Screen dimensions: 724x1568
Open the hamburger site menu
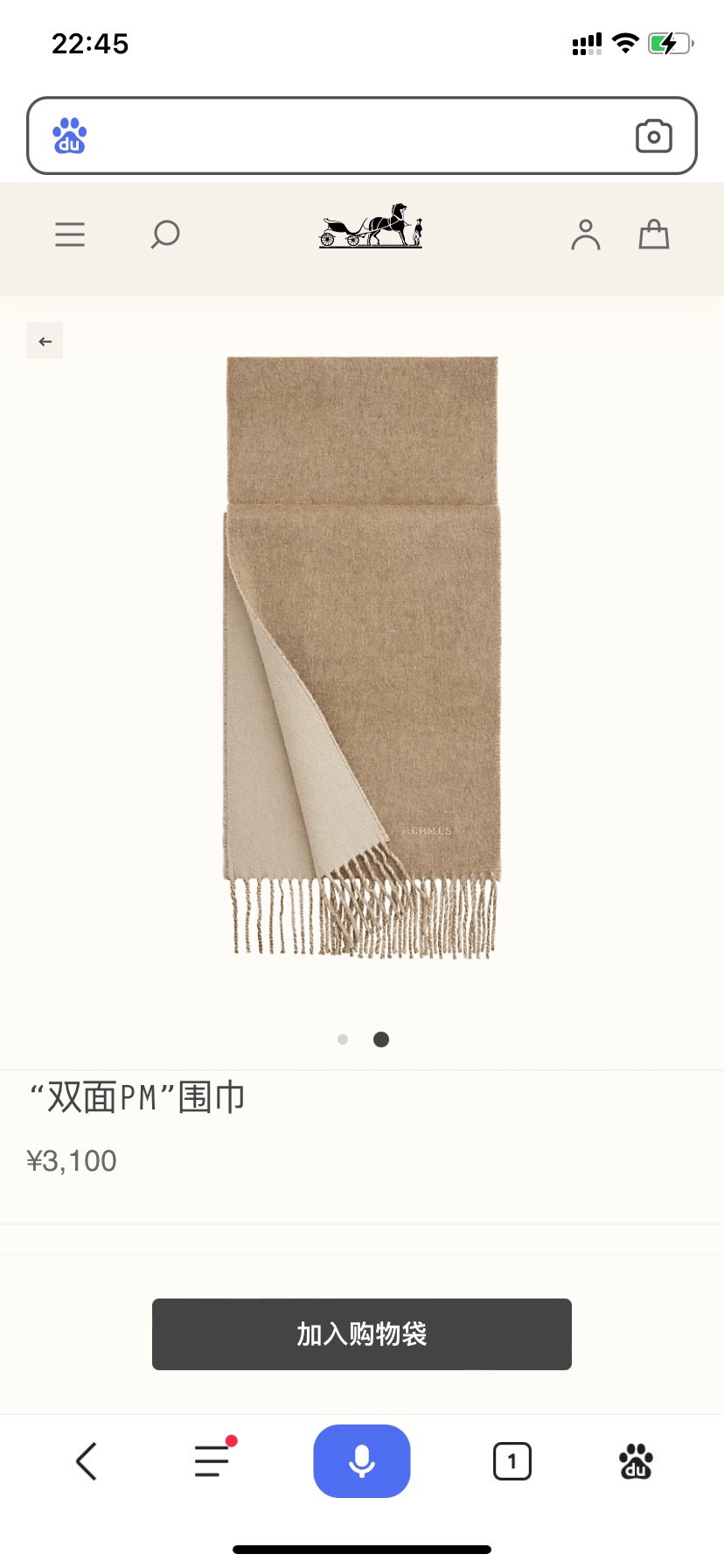point(70,234)
